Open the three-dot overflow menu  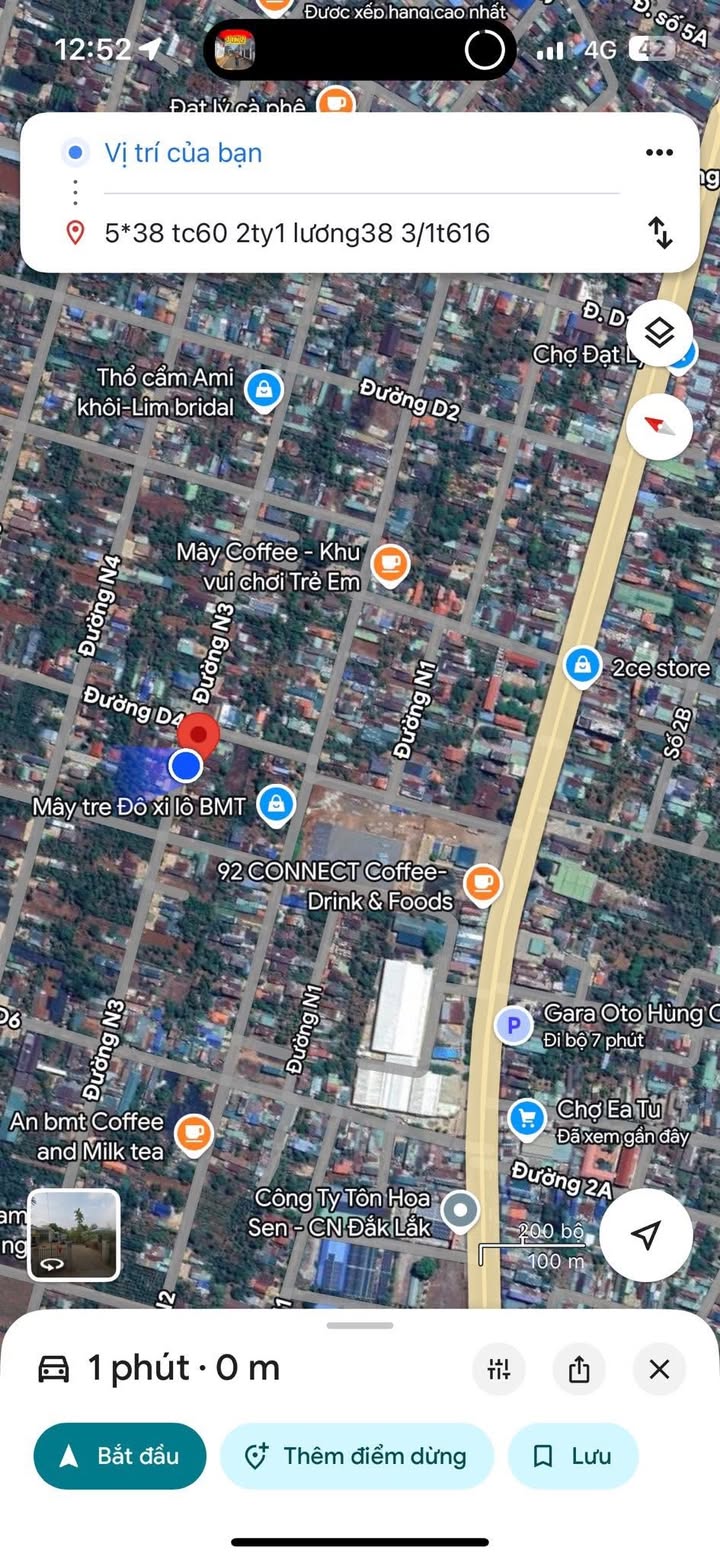coord(659,153)
